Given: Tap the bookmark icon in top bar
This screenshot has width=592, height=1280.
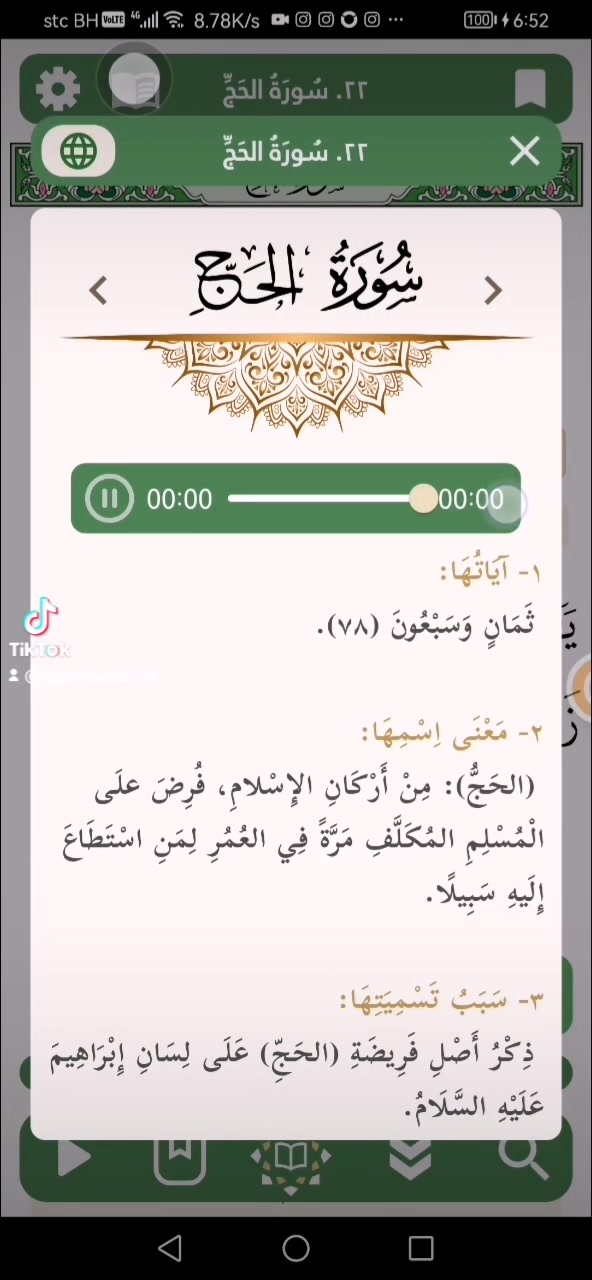Looking at the screenshot, I should (x=530, y=90).
